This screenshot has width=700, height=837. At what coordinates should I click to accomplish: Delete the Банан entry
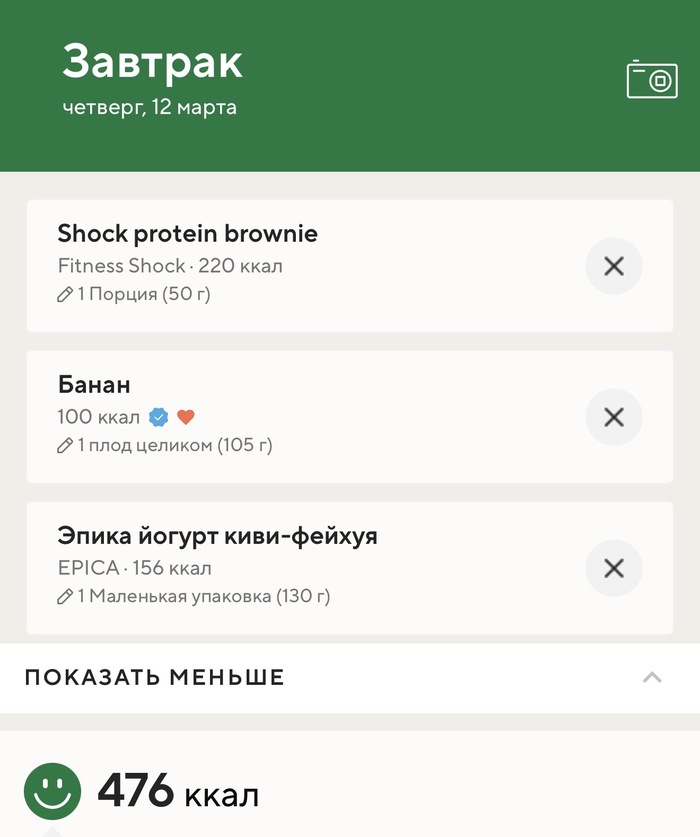613,417
